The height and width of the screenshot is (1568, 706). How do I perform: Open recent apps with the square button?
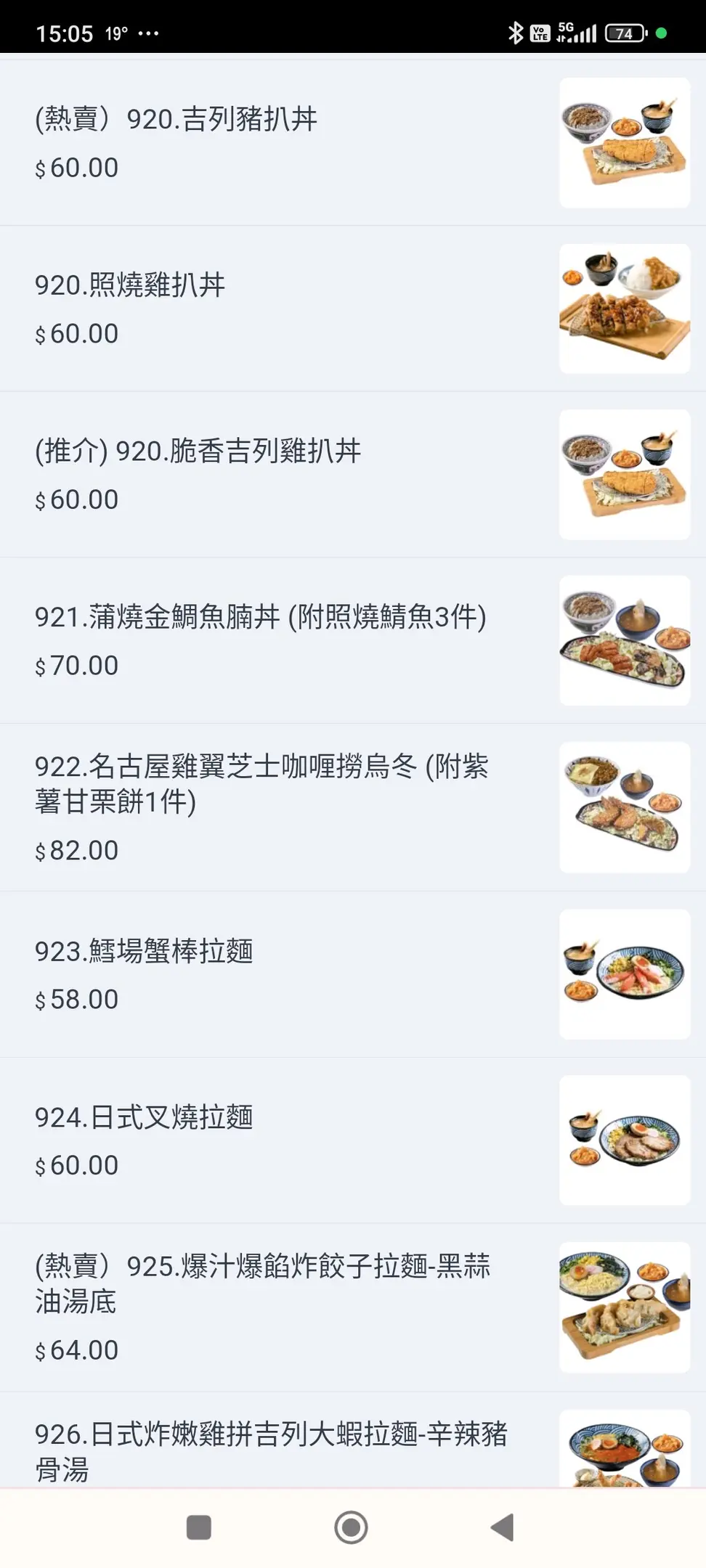click(x=199, y=1527)
